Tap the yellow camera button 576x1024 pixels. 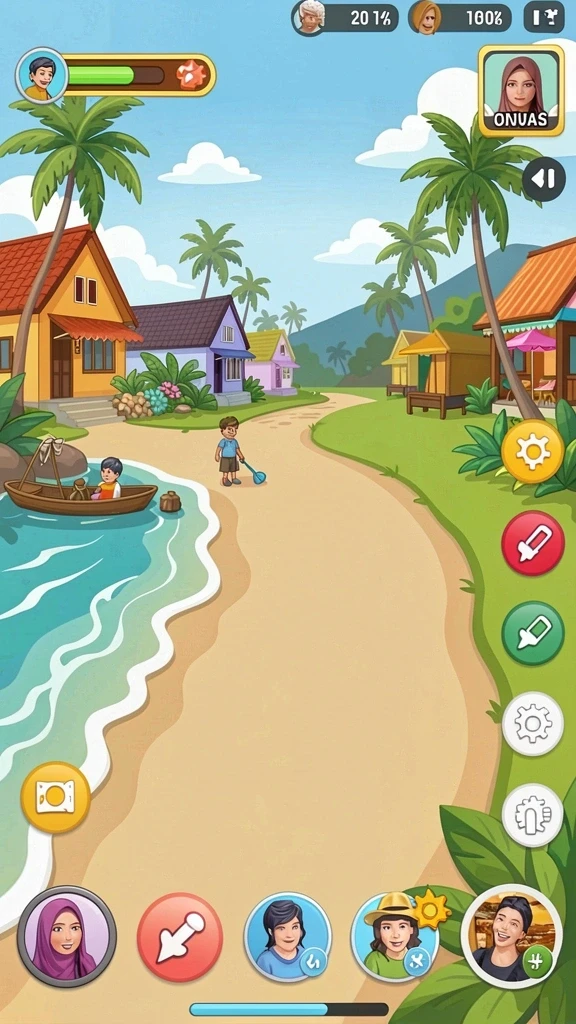click(x=56, y=797)
